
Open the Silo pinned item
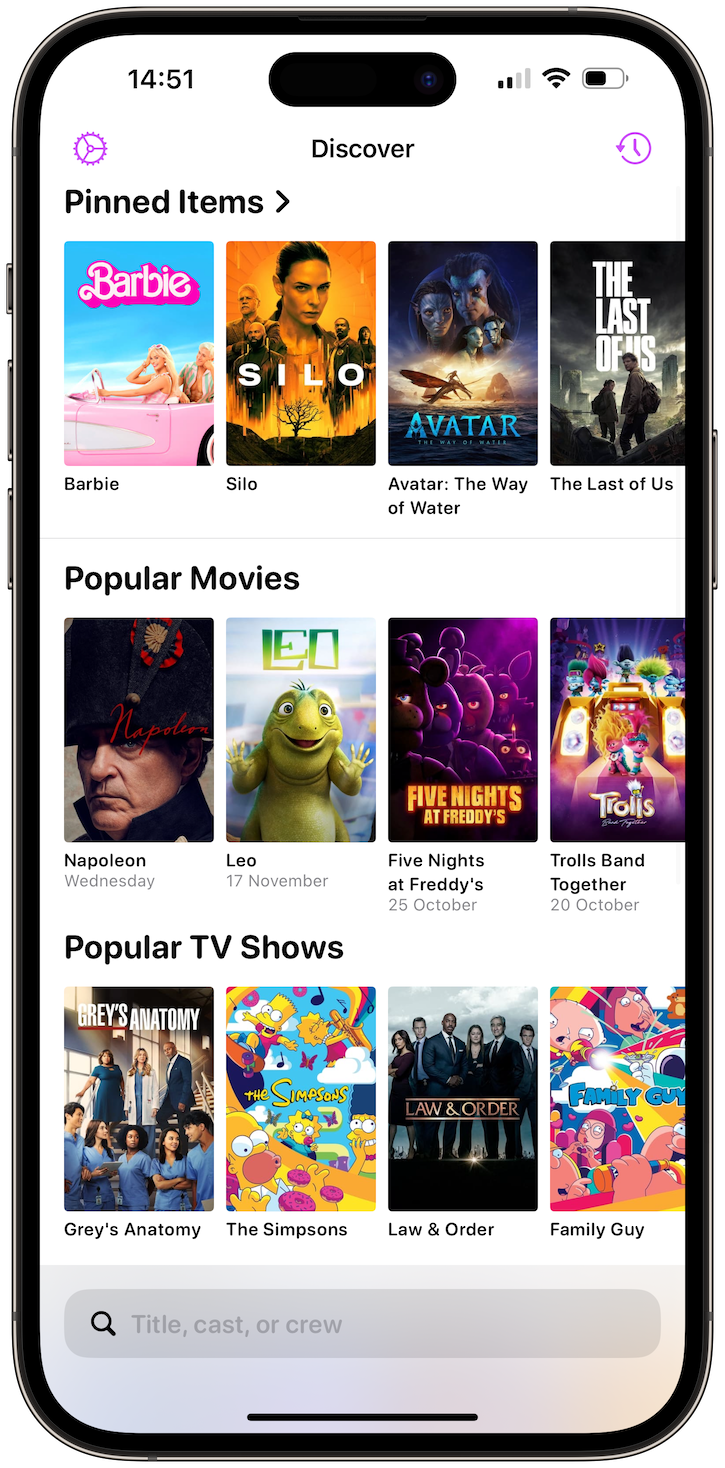(x=301, y=353)
